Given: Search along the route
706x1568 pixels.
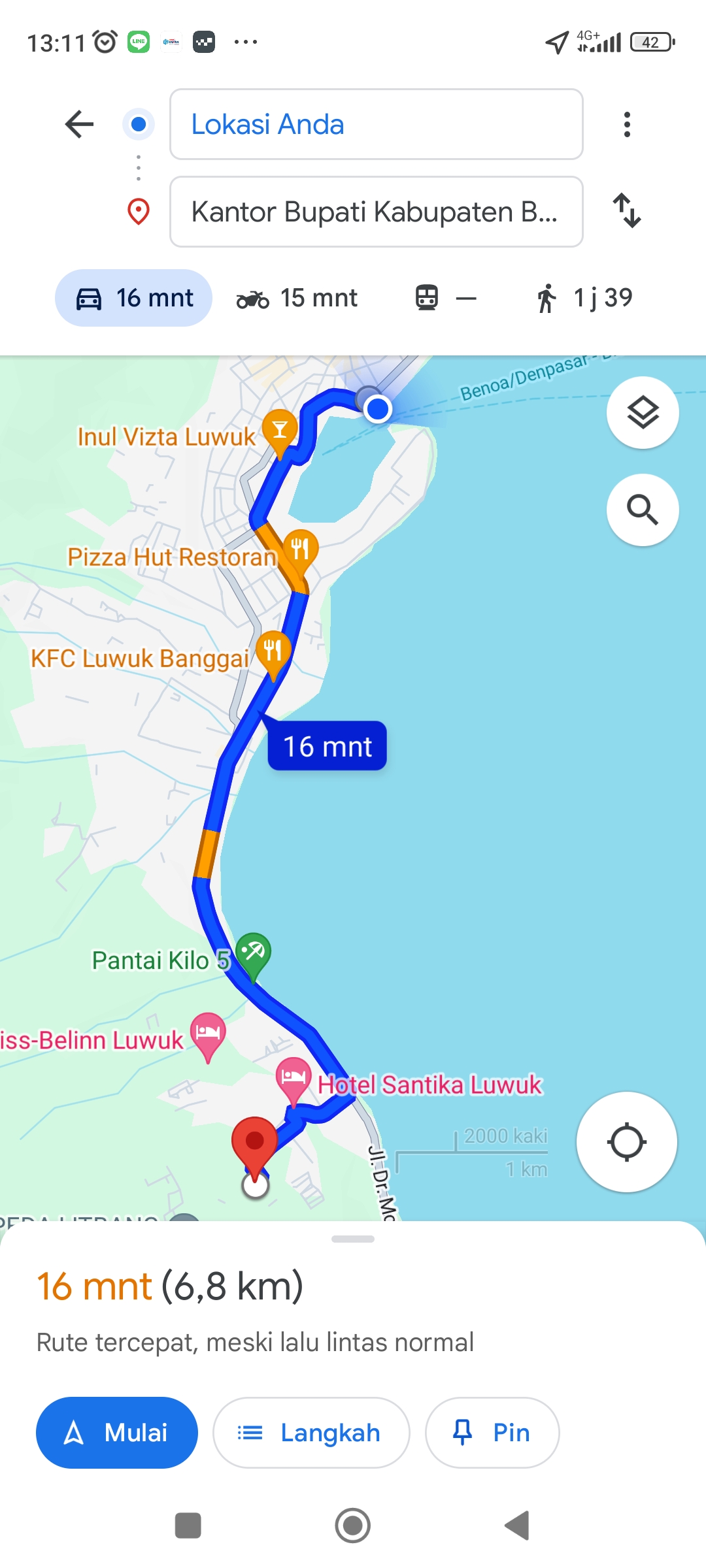Looking at the screenshot, I should [x=643, y=510].
